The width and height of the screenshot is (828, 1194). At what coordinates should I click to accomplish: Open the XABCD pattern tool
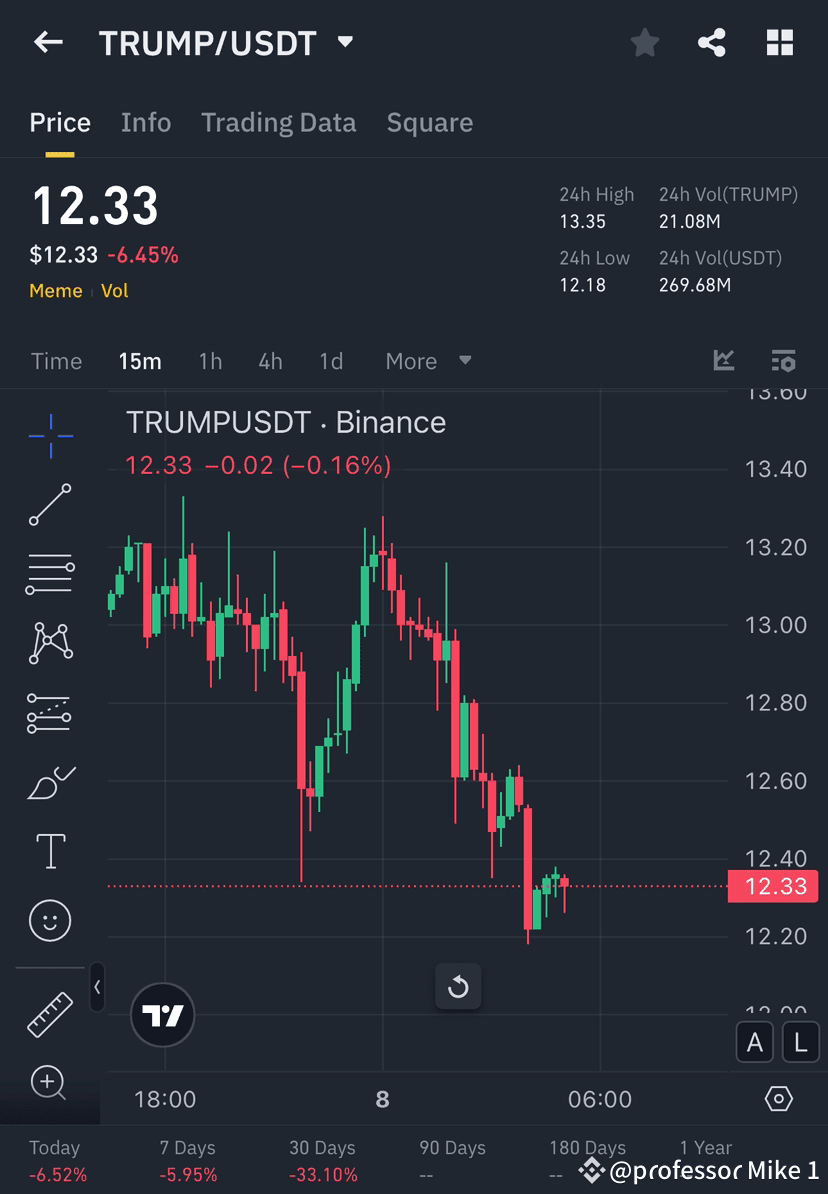tap(50, 643)
